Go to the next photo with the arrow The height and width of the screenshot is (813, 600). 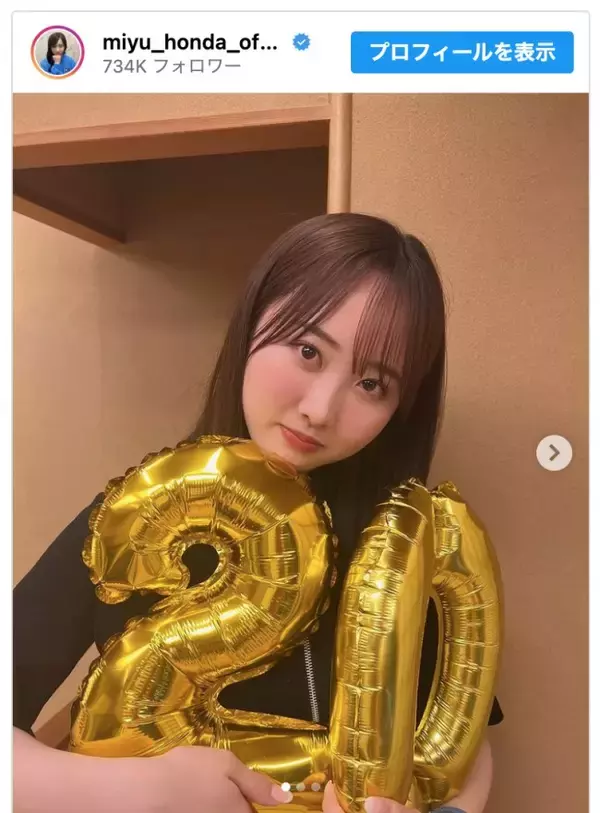[554, 452]
